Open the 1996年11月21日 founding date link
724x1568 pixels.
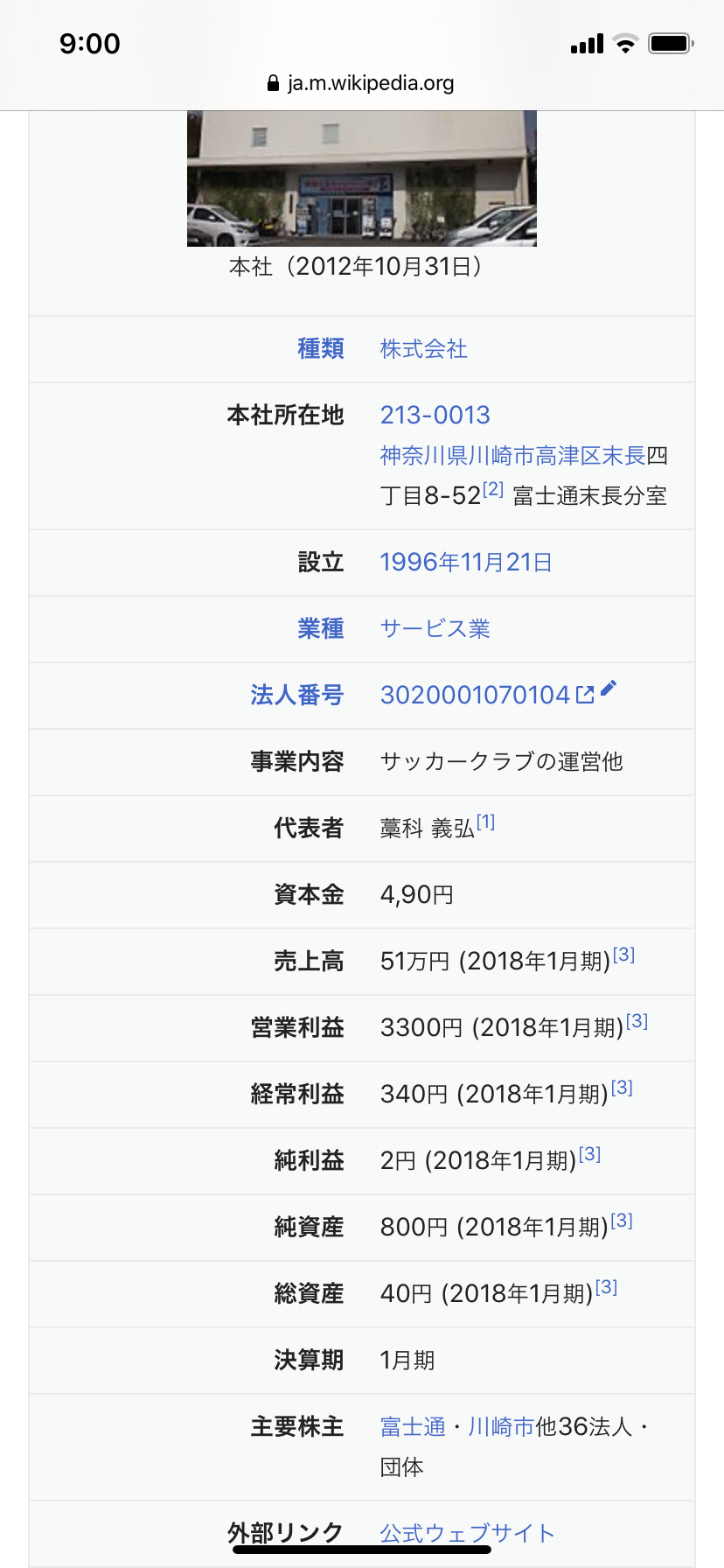coord(466,563)
